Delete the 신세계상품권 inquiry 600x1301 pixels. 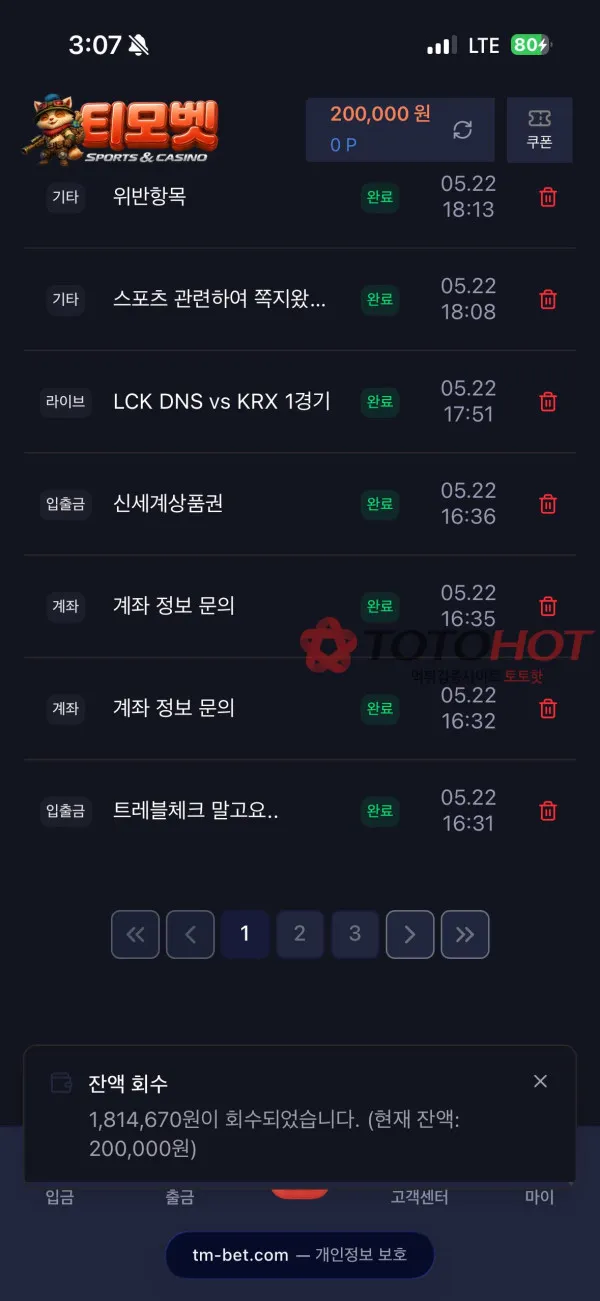point(548,504)
